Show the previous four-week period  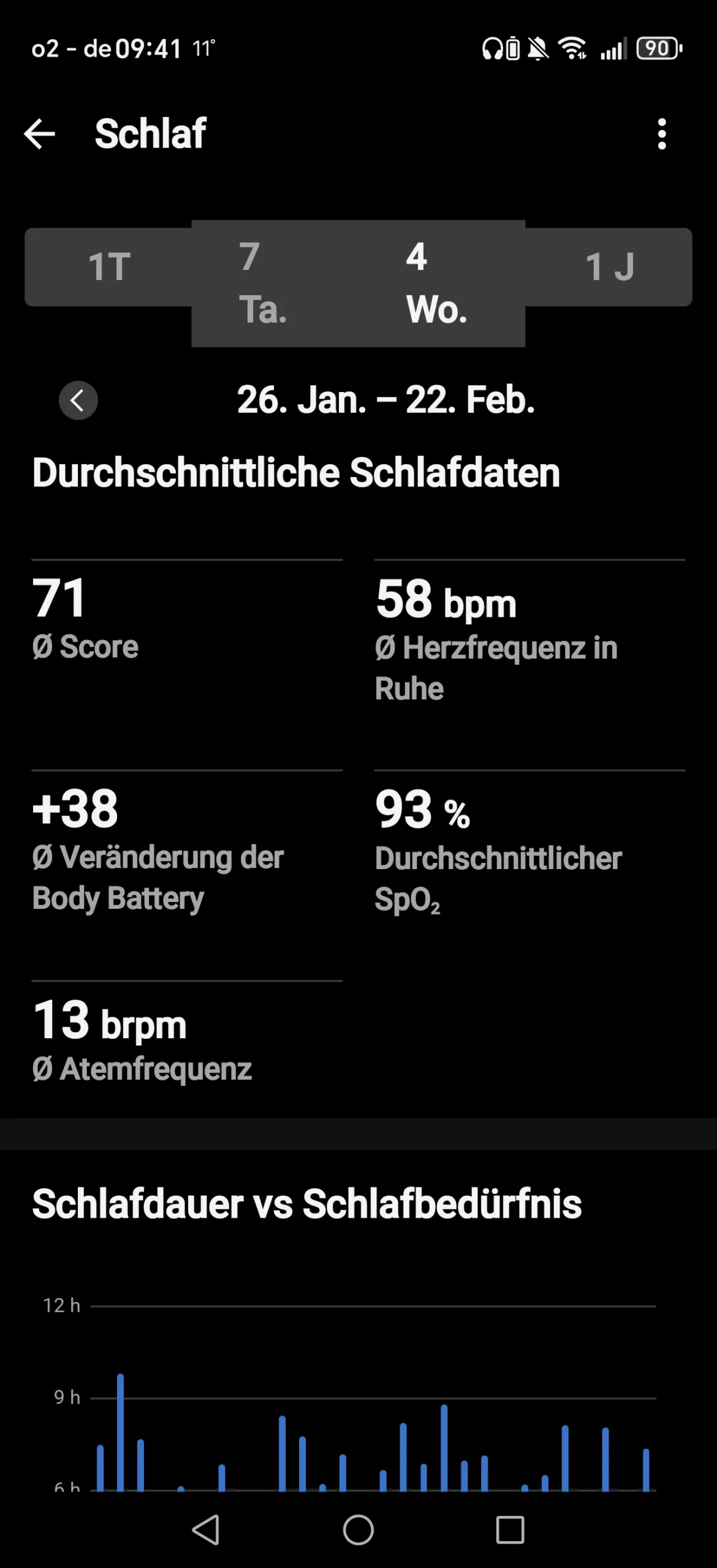(x=78, y=401)
